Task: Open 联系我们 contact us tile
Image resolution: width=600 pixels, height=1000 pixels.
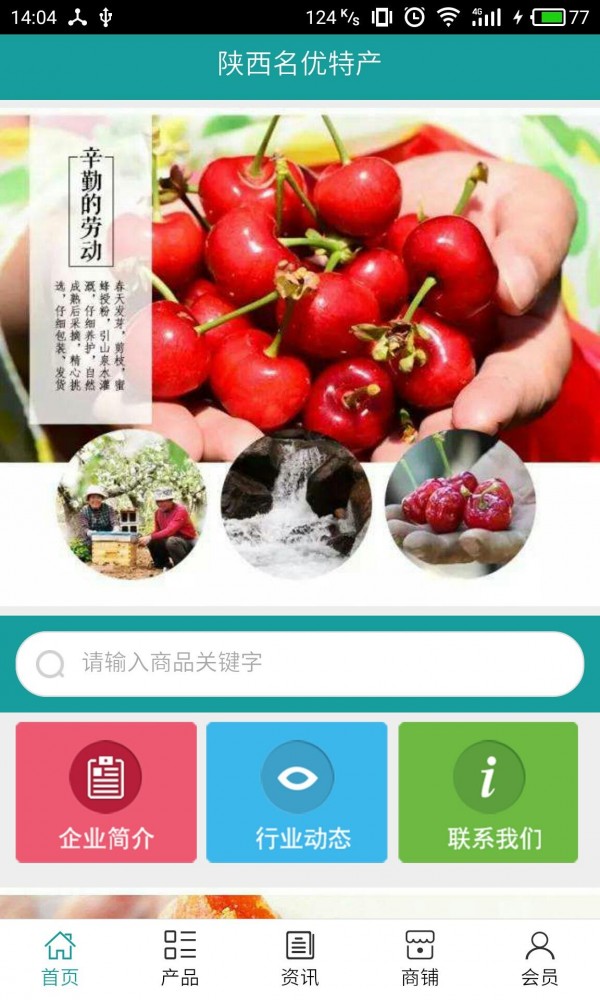Action: [x=488, y=792]
